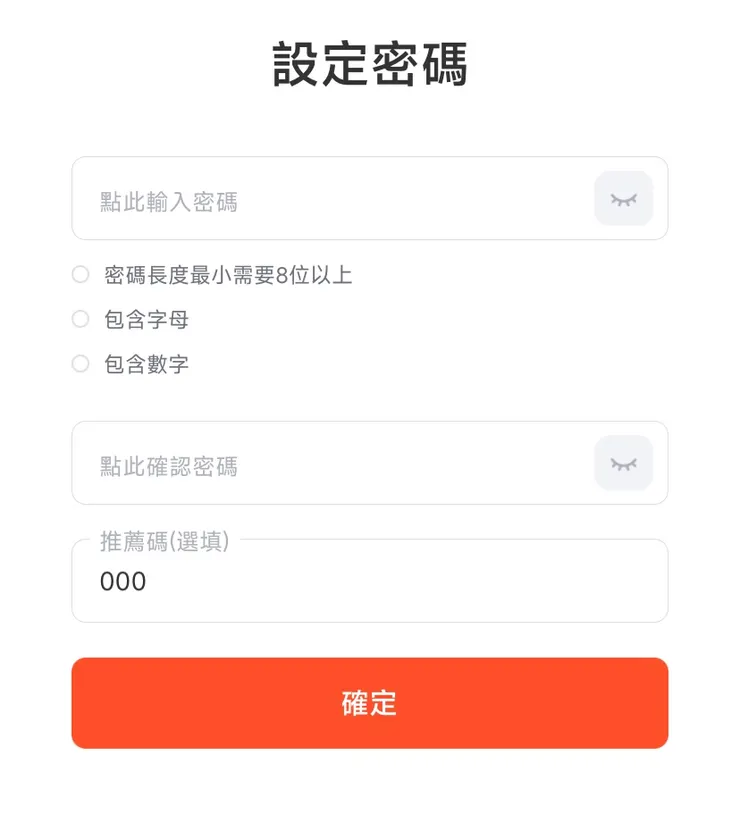Select the 包含字母 requirement indicator
740x820 pixels.
pyautogui.click(x=80, y=319)
